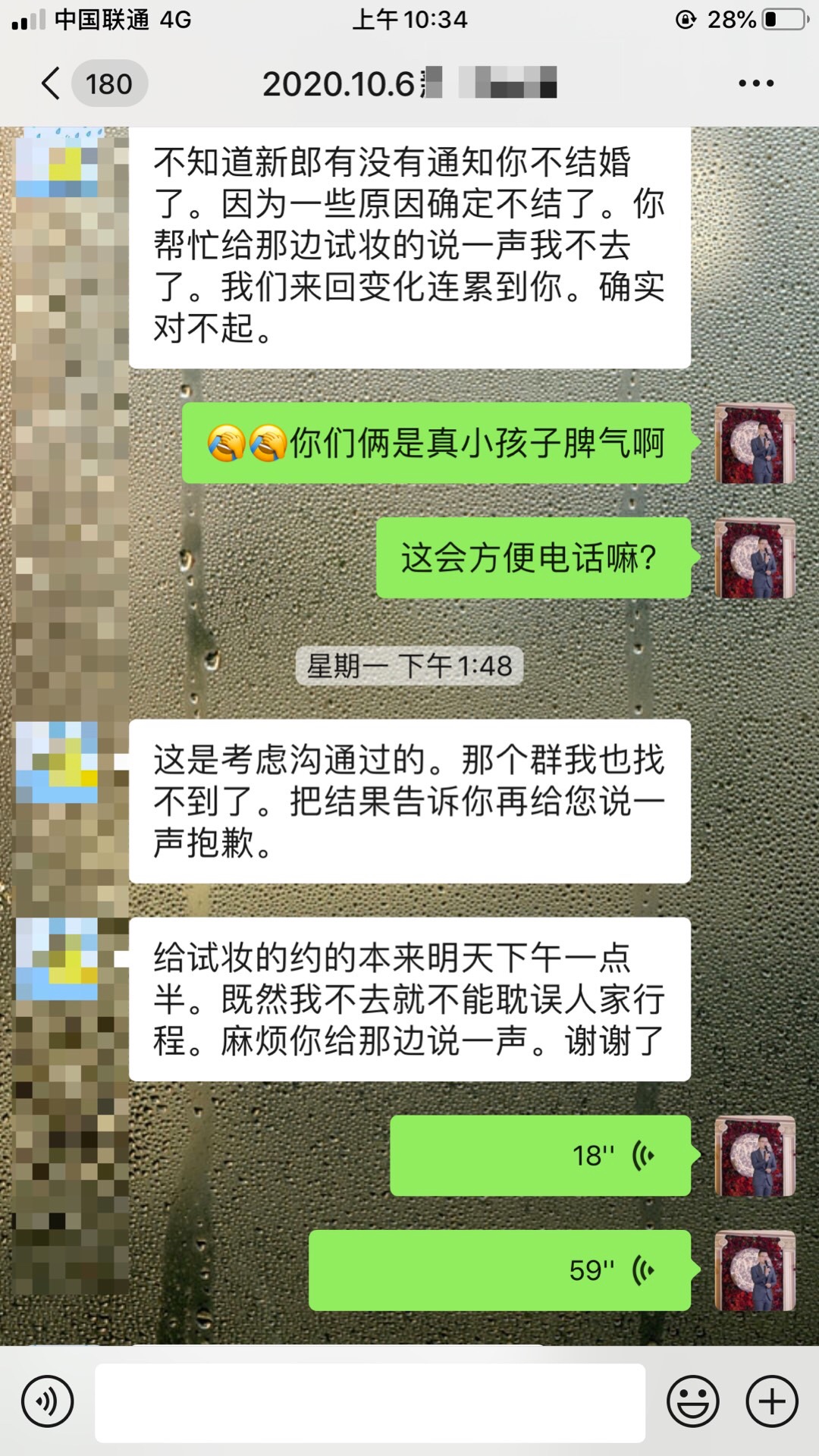The width and height of the screenshot is (819, 1456).
Task: Go back to the chat list
Action: click(x=52, y=83)
